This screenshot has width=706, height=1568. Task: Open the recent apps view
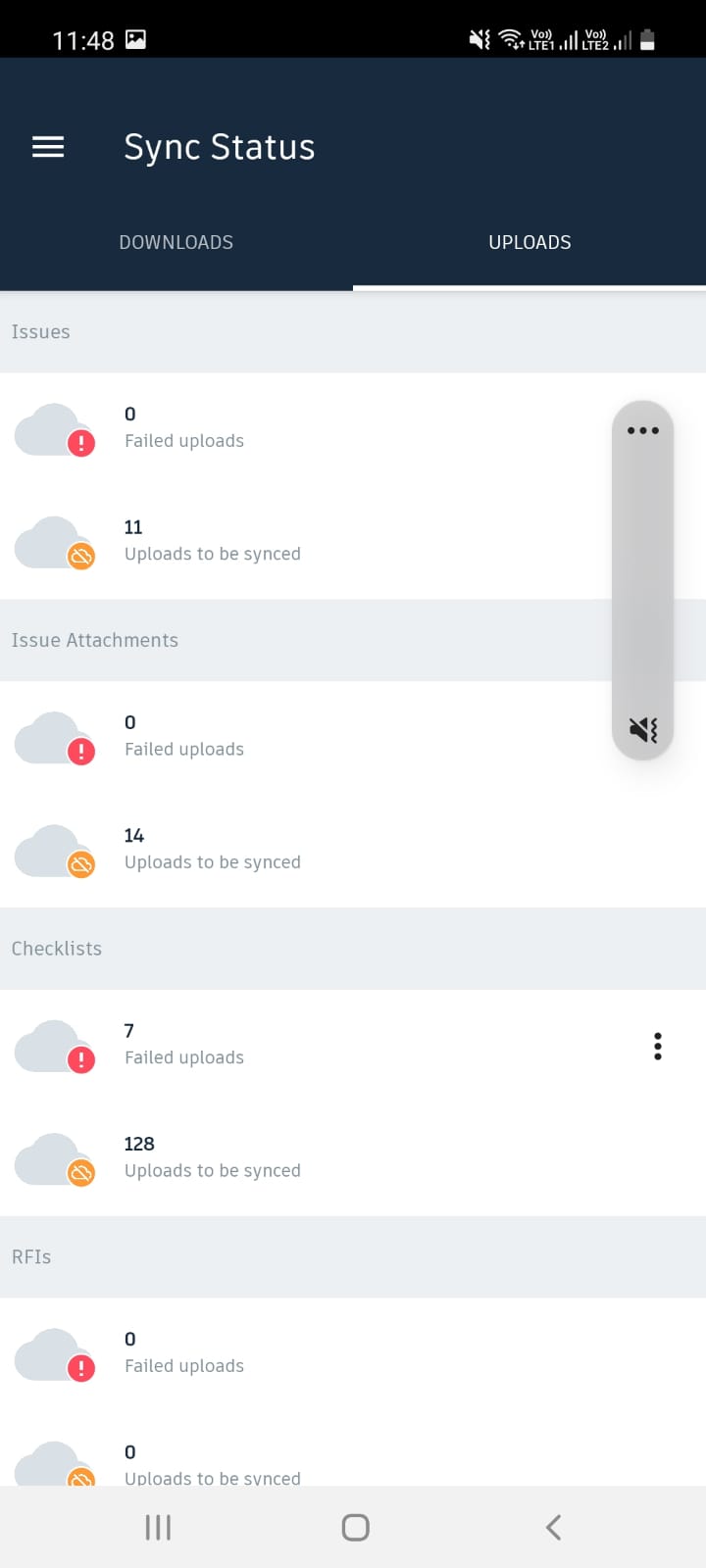pos(158,1527)
